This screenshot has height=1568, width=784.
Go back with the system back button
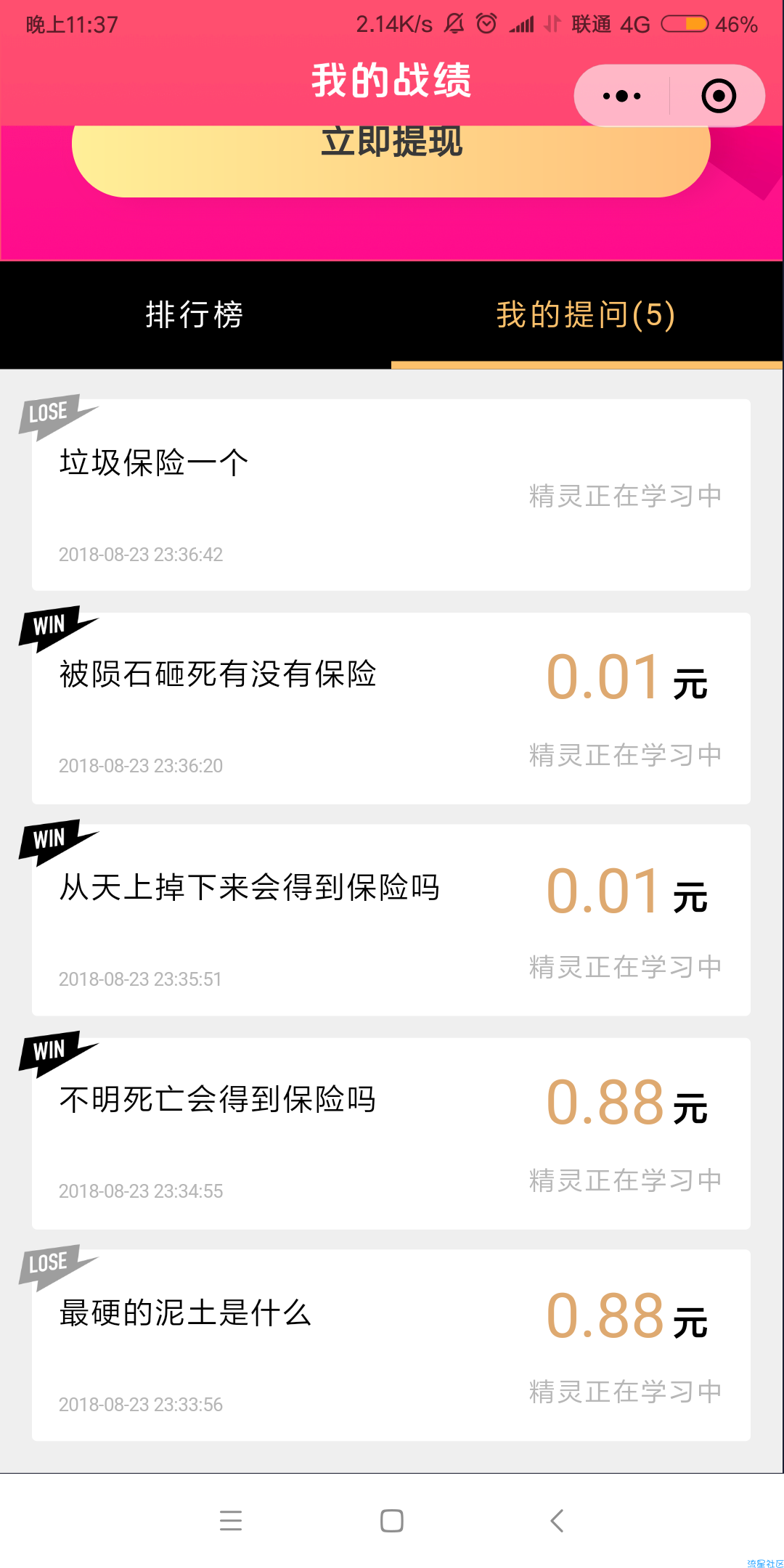557,1520
